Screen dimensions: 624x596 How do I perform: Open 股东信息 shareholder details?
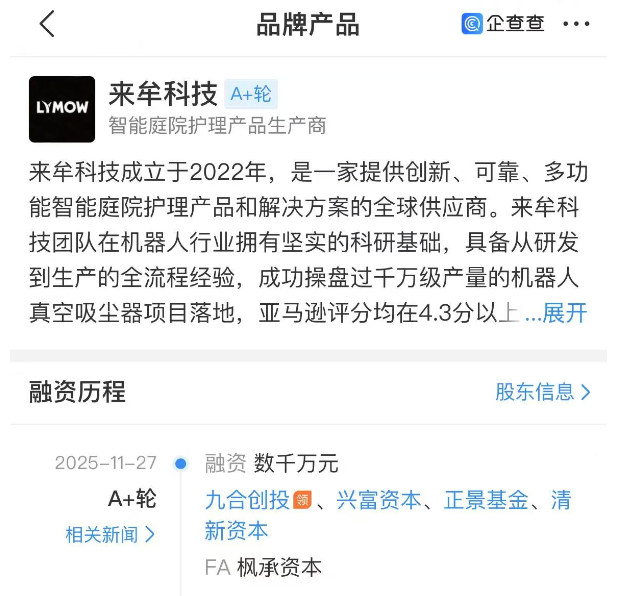tap(543, 392)
